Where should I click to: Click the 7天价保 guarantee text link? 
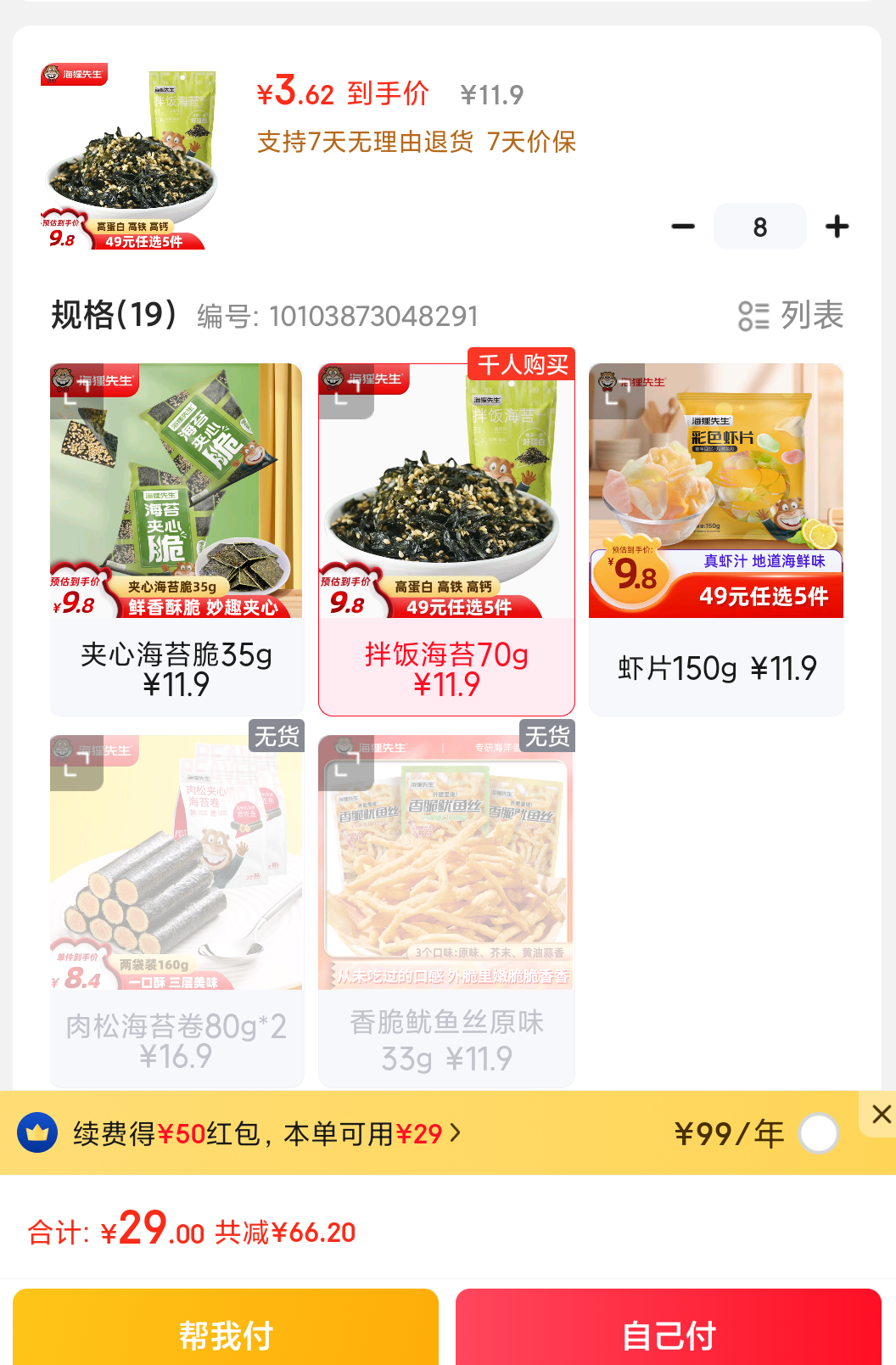(532, 143)
